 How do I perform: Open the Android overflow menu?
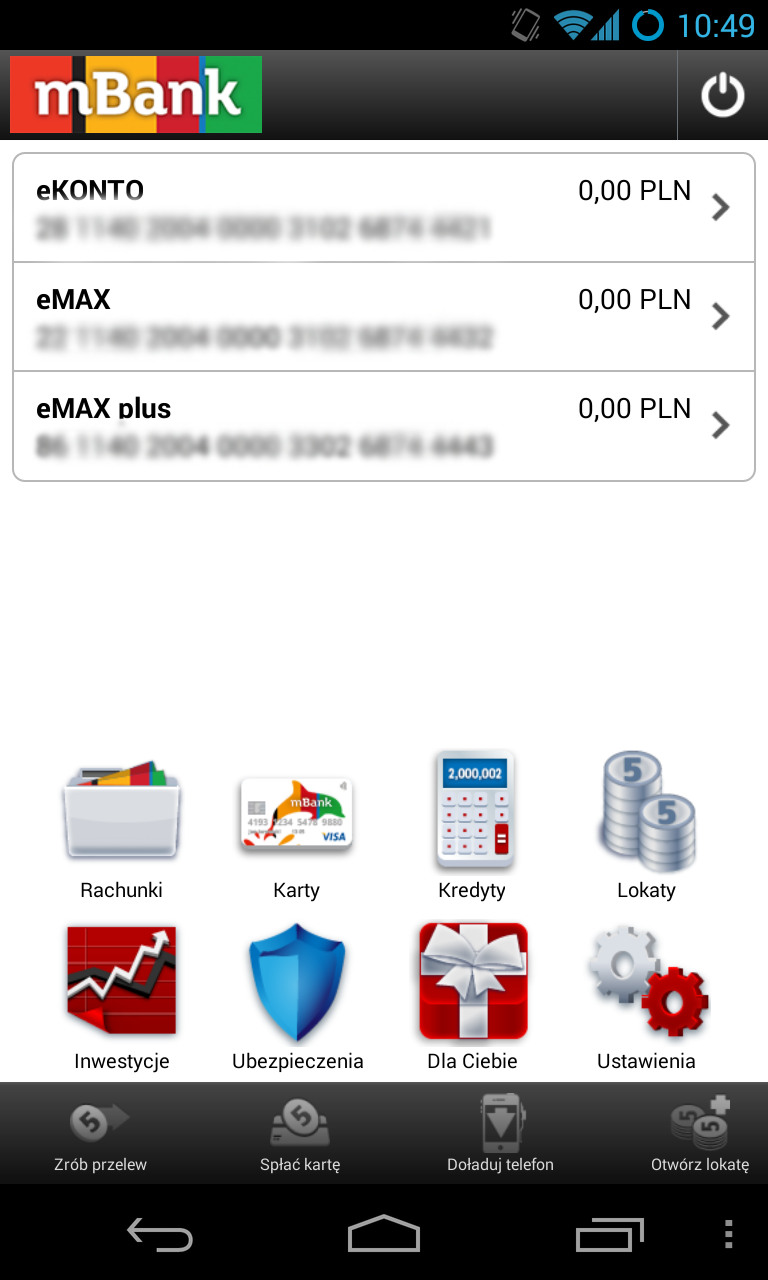click(725, 1235)
